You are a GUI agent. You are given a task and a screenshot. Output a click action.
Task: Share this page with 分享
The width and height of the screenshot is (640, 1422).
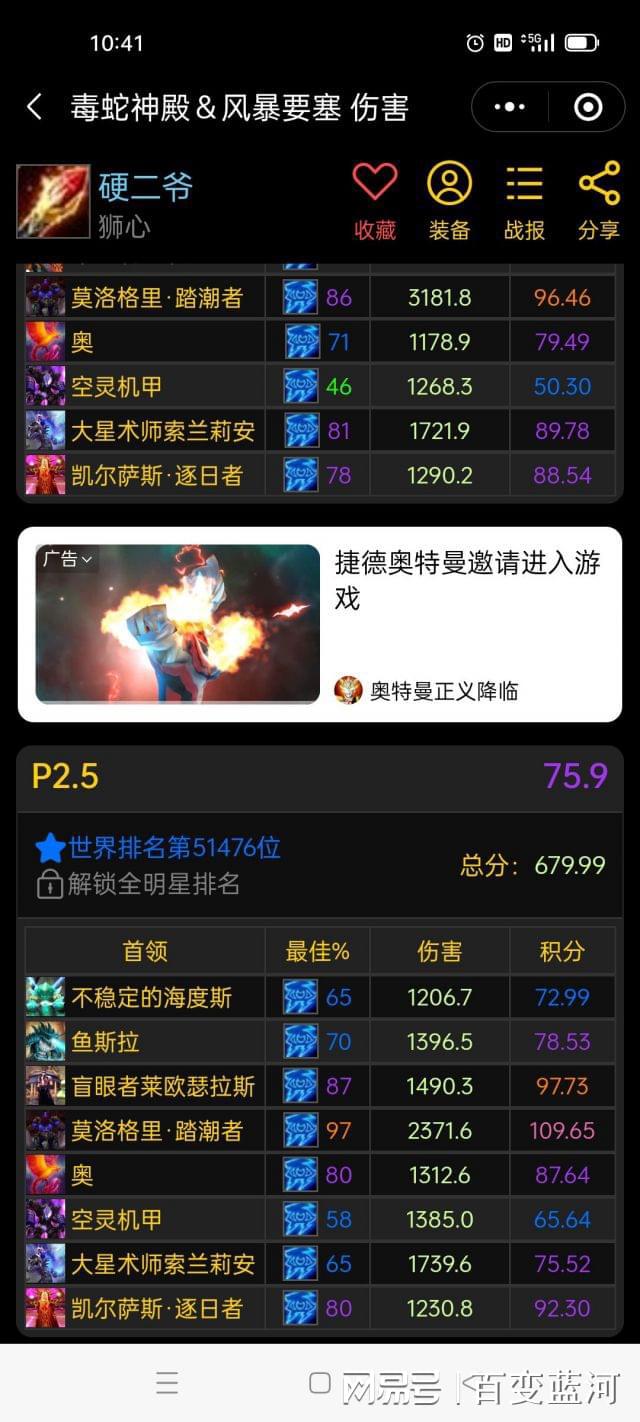[x=598, y=201]
